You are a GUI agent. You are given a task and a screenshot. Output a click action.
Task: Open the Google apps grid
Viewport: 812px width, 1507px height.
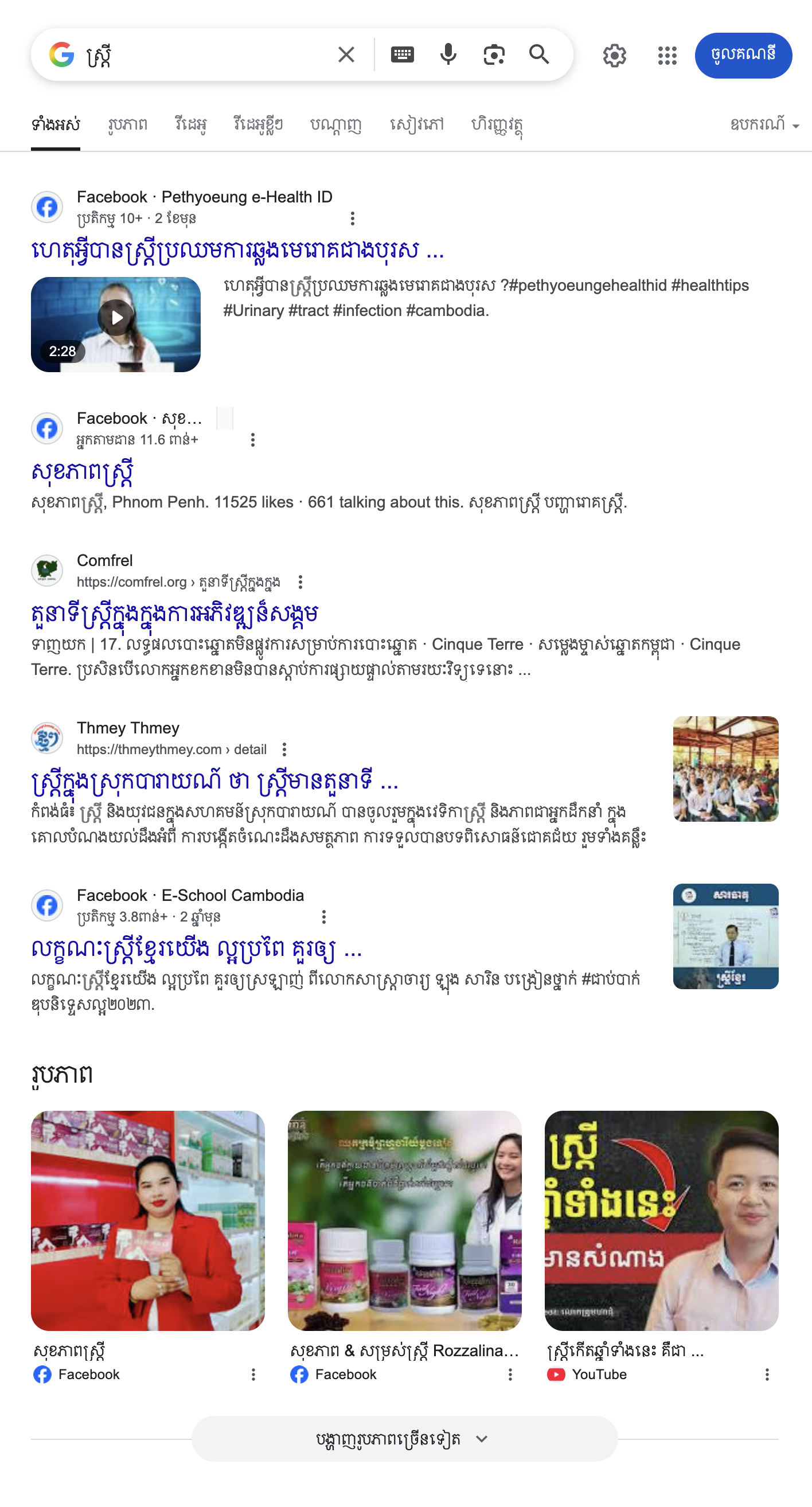point(667,56)
